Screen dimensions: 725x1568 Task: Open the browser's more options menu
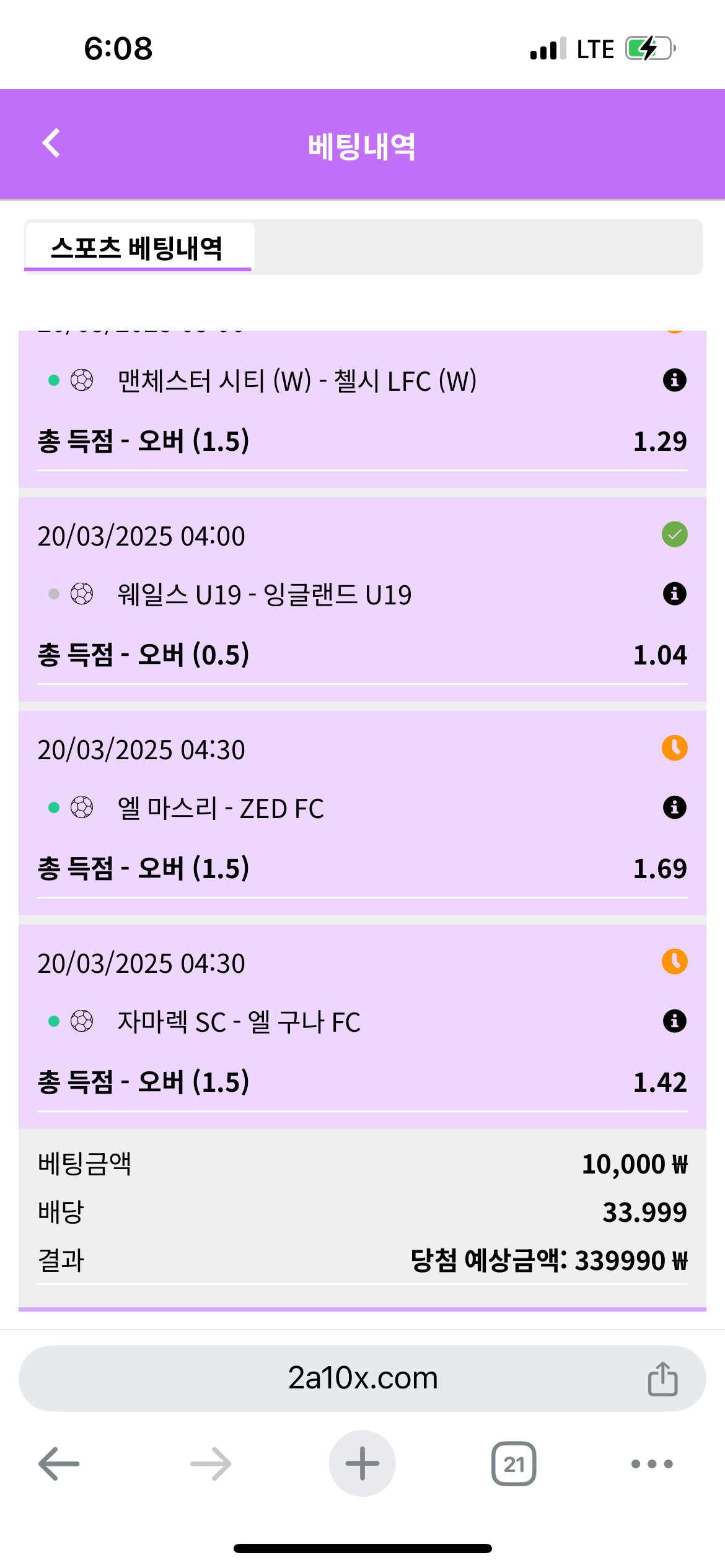[x=651, y=1464]
